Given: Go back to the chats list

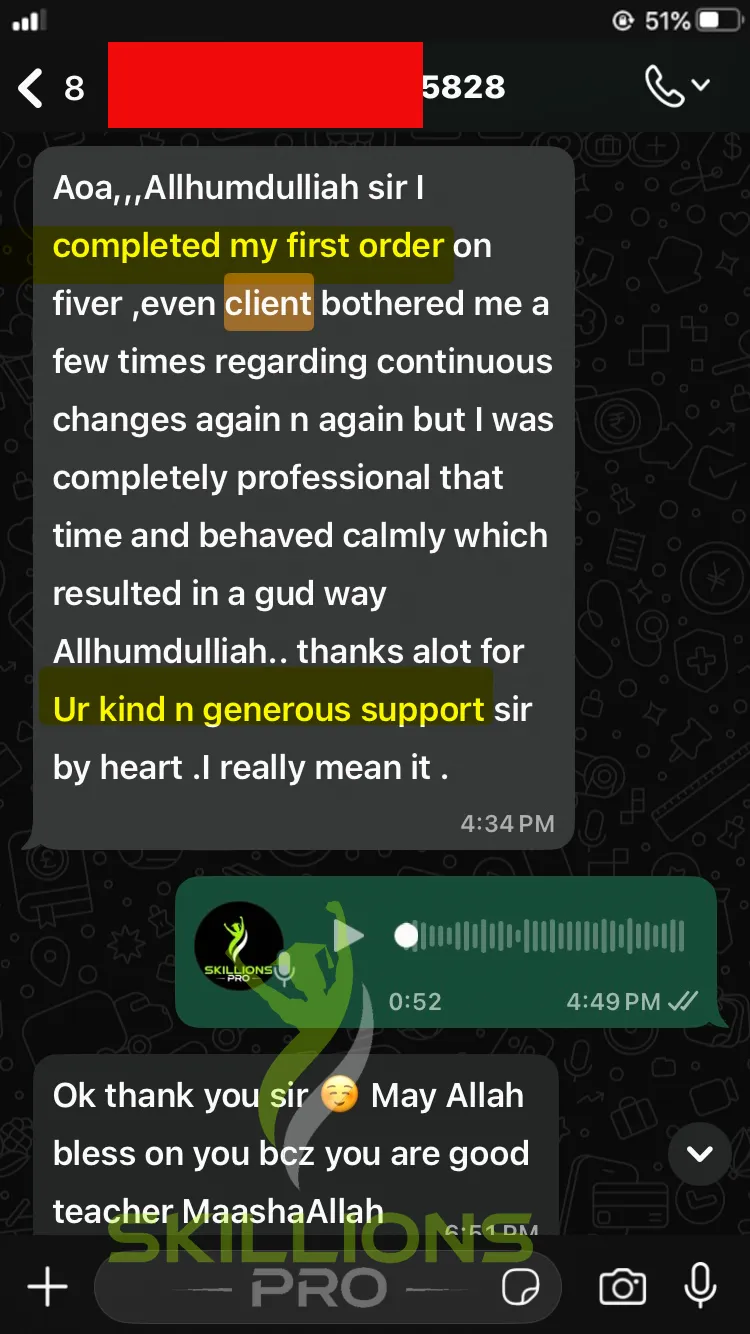Looking at the screenshot, I should (x=32, y=88).
